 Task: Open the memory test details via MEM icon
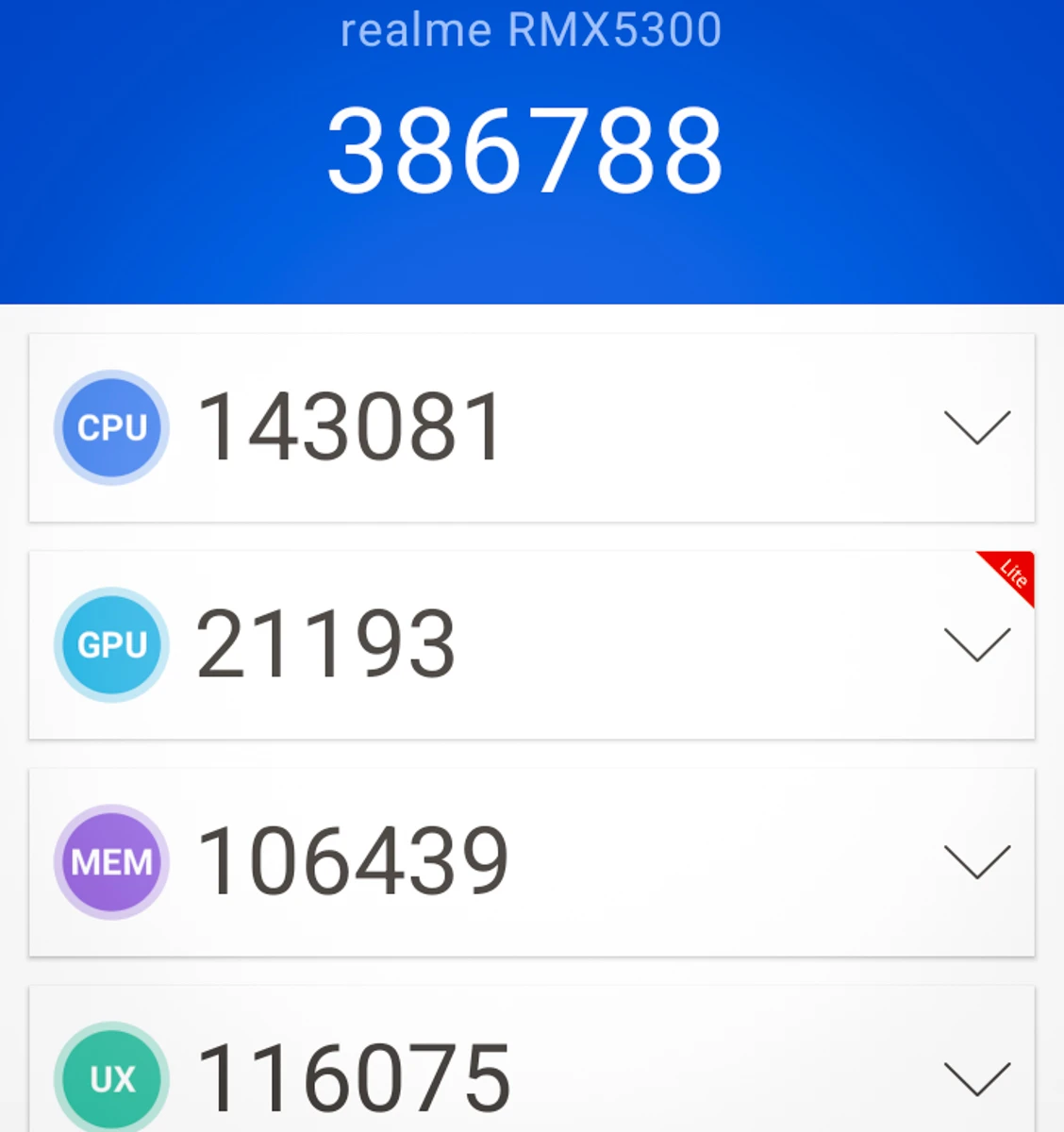(x=110, y=861)
